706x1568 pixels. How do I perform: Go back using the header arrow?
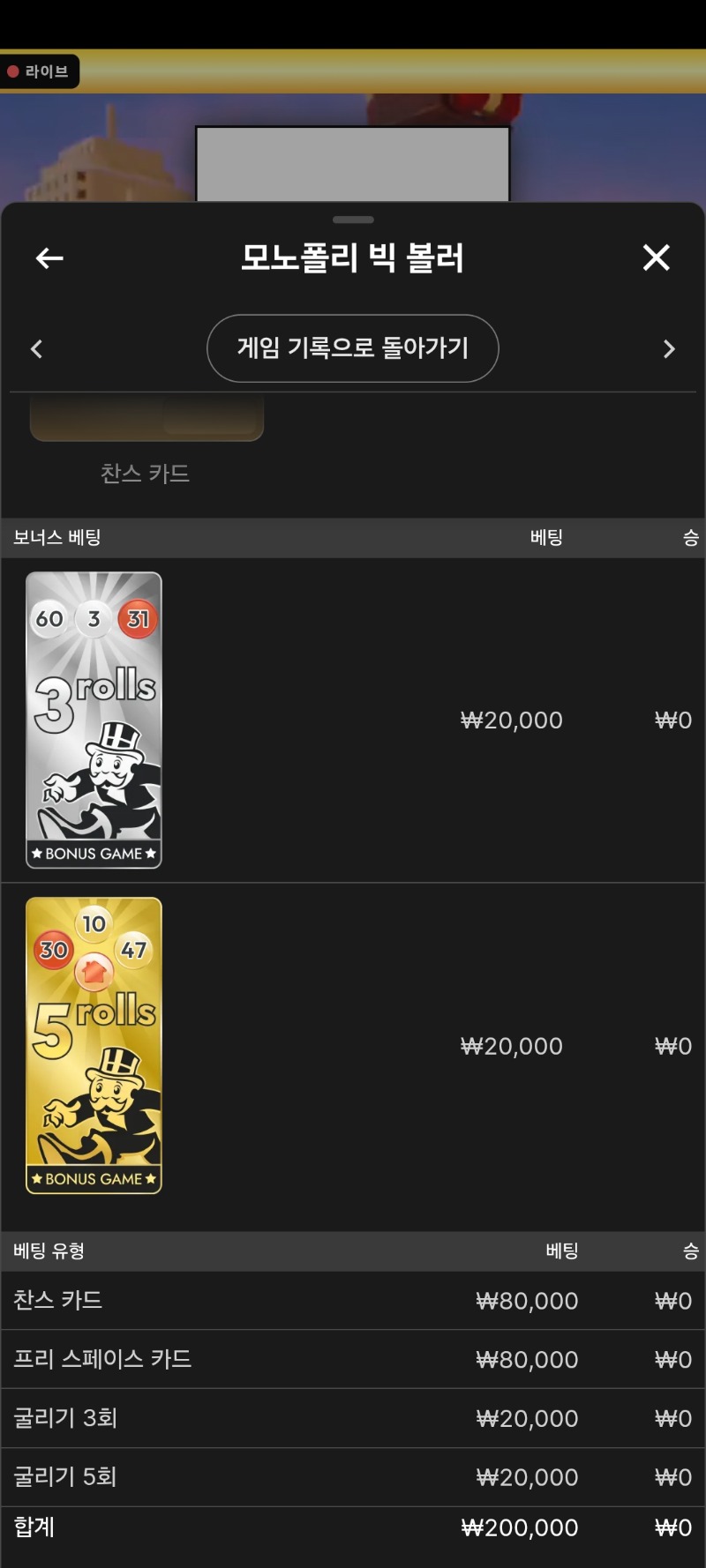(49, 258)
